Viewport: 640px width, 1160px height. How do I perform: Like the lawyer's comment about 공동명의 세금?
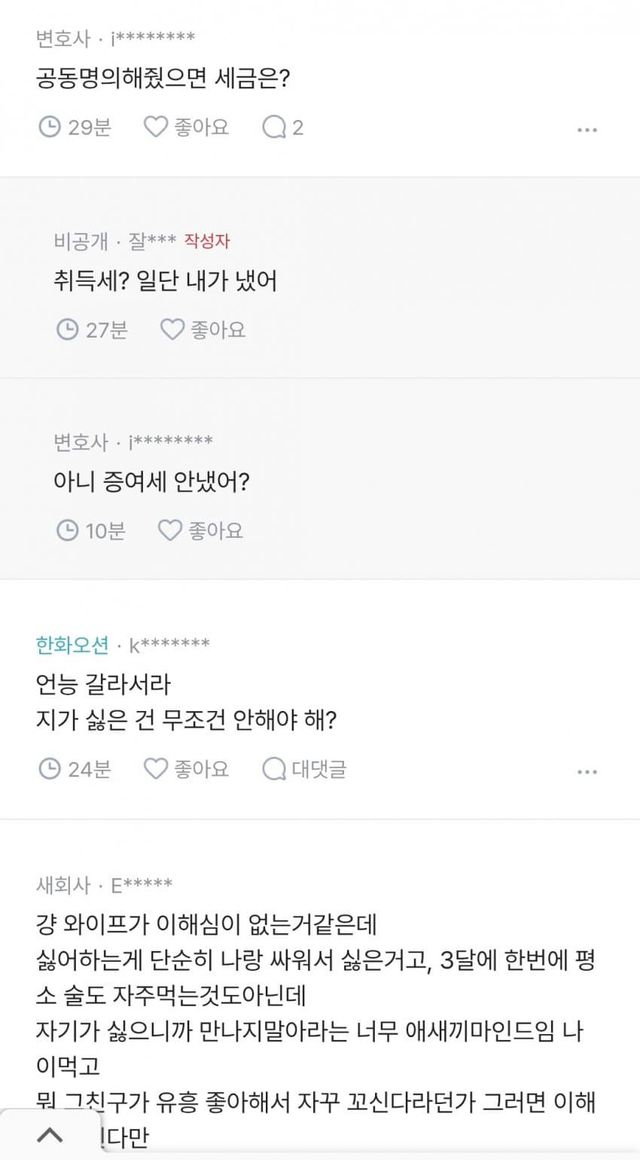pyautogui.click(x=186, y=127)
